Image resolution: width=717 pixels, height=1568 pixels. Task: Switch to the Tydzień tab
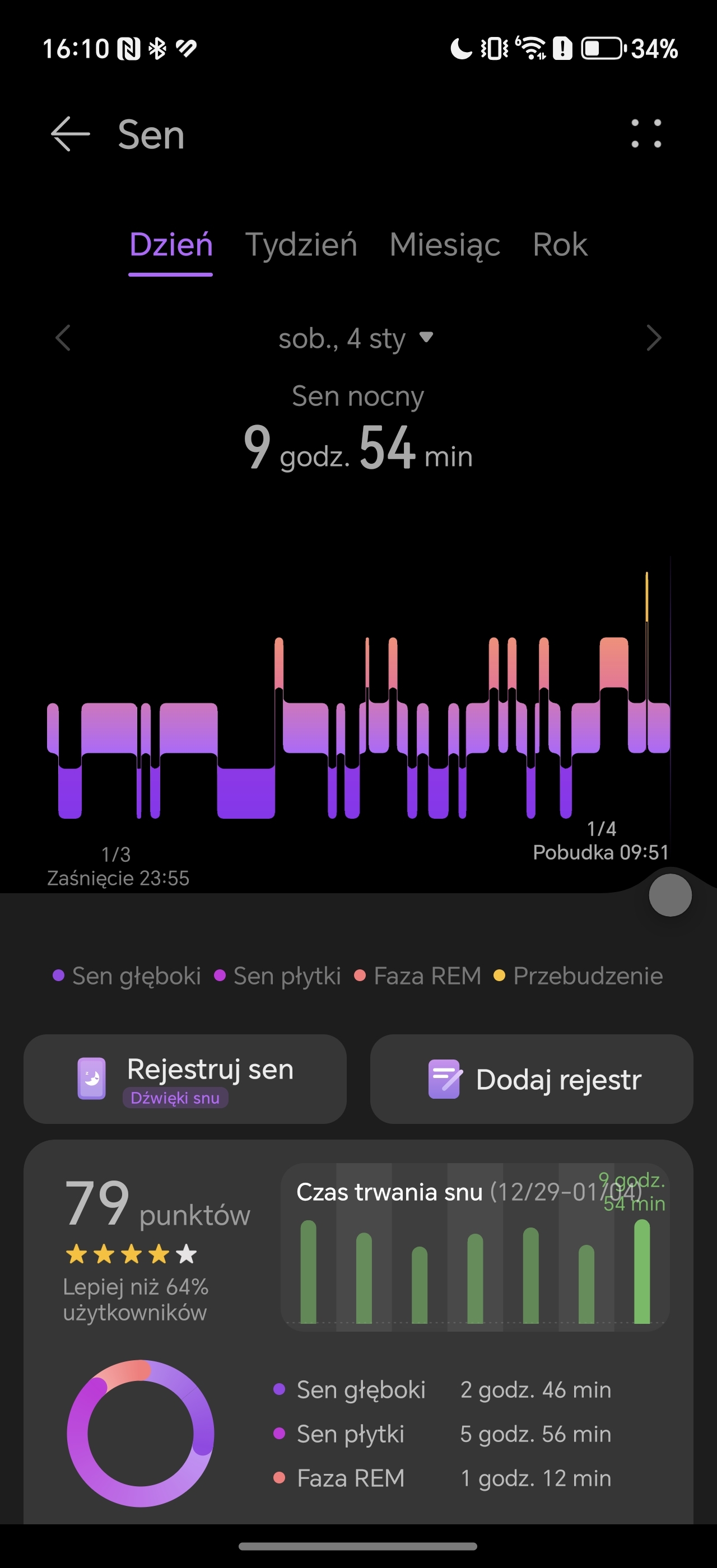[301, 245]
